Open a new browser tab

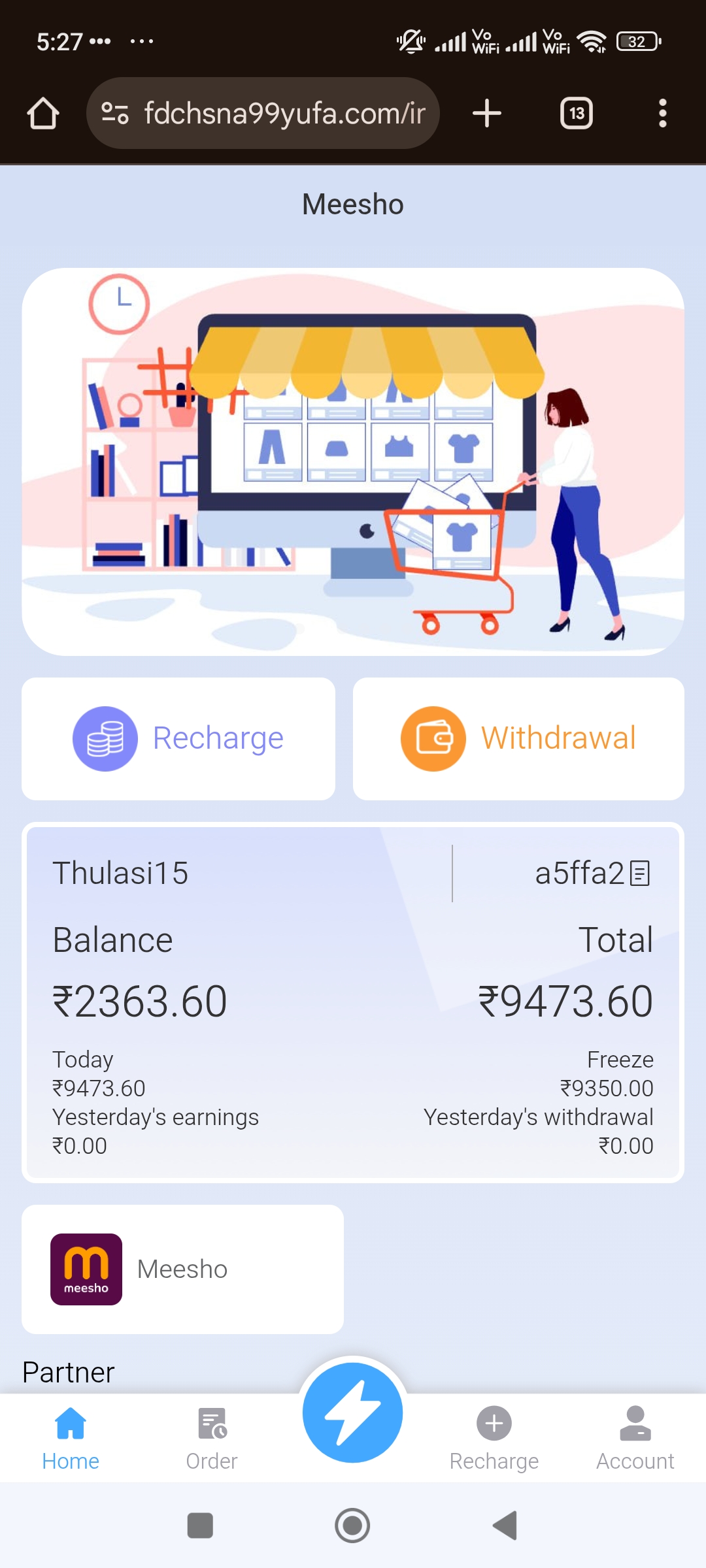pyautogui.click(x=487, y=114)
